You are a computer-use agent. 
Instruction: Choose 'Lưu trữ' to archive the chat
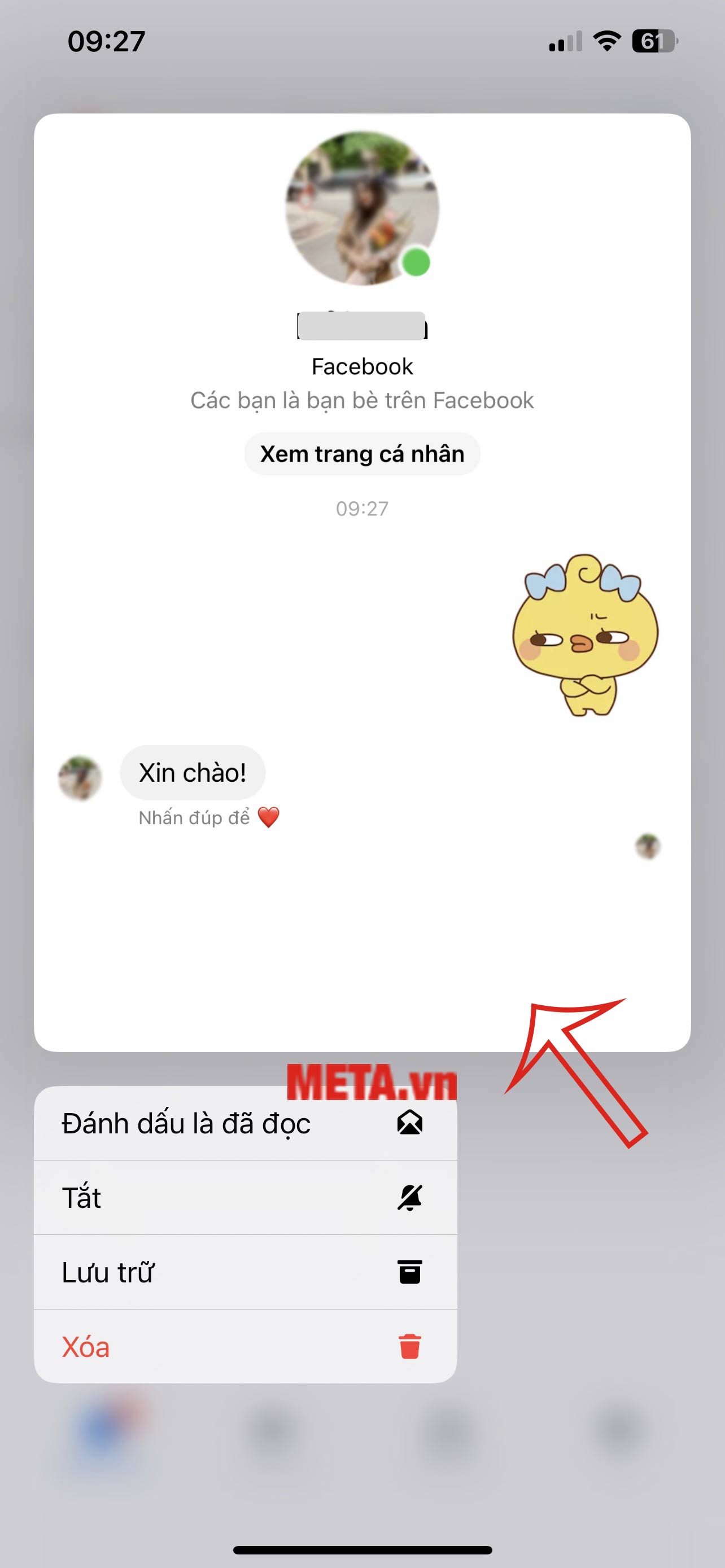[x=108, y=1272]
